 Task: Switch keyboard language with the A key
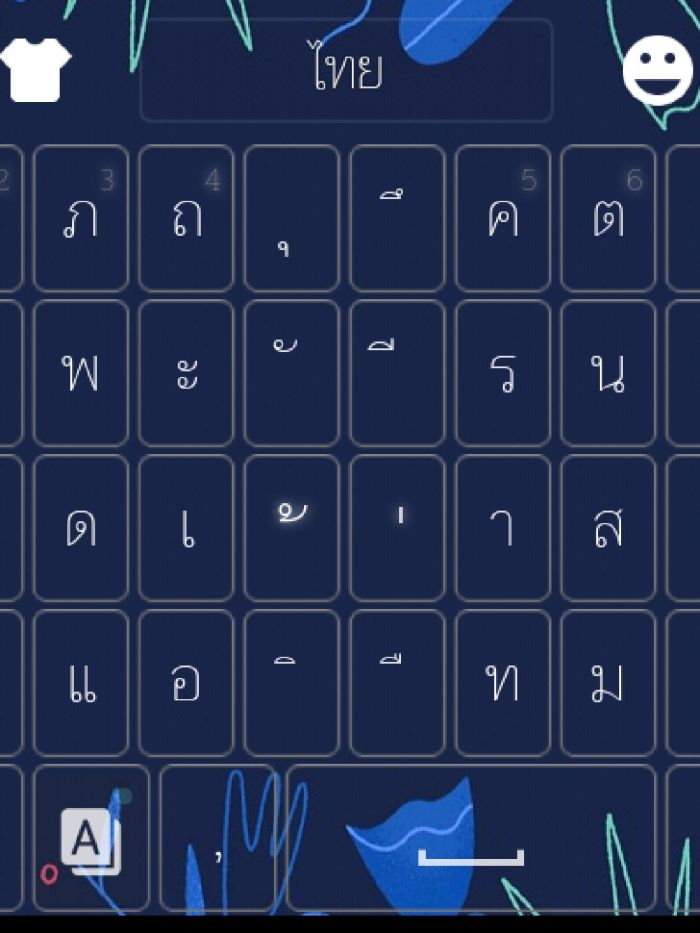pos(90,840)
